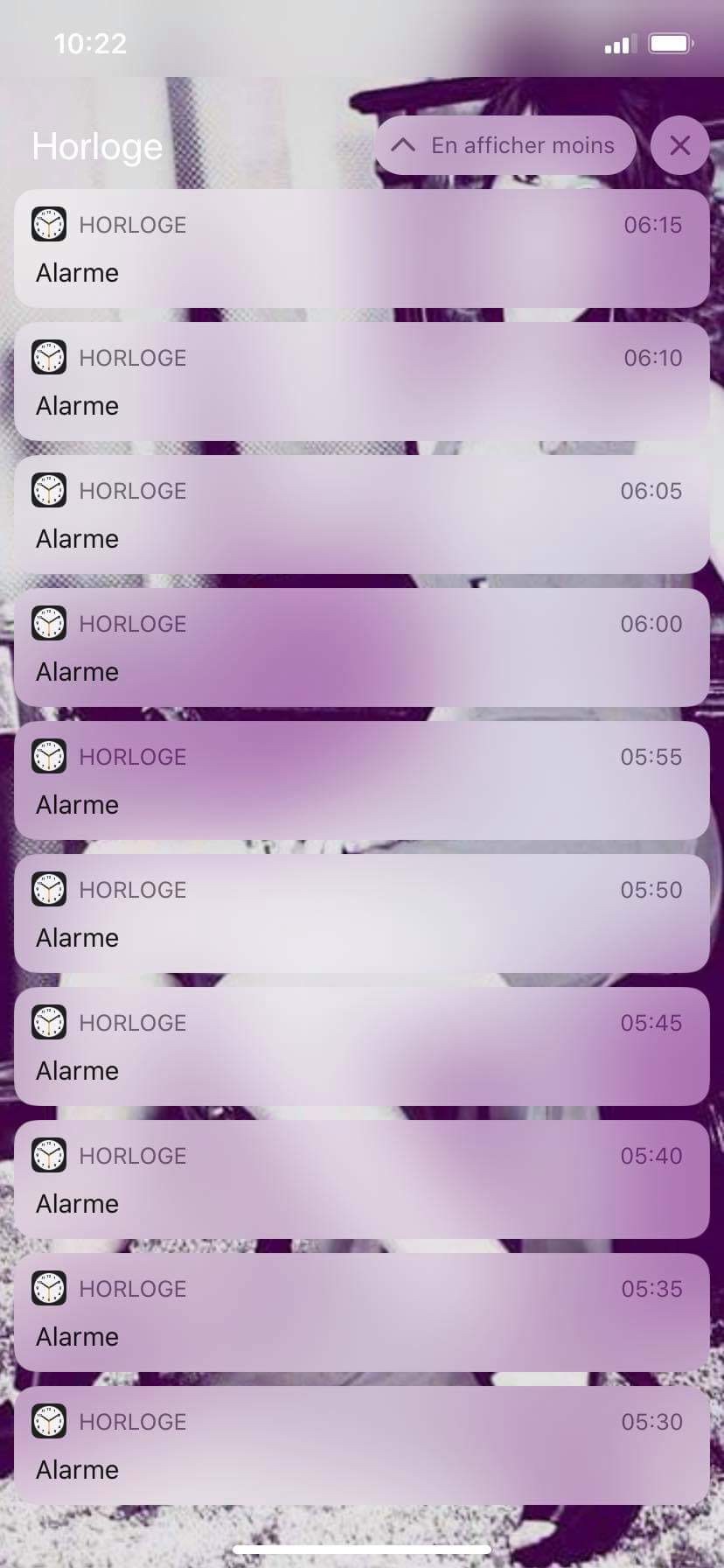Tap the 05:40 Alarme notification
This screenshot has width=724, height=1568.
(361, 1179)
